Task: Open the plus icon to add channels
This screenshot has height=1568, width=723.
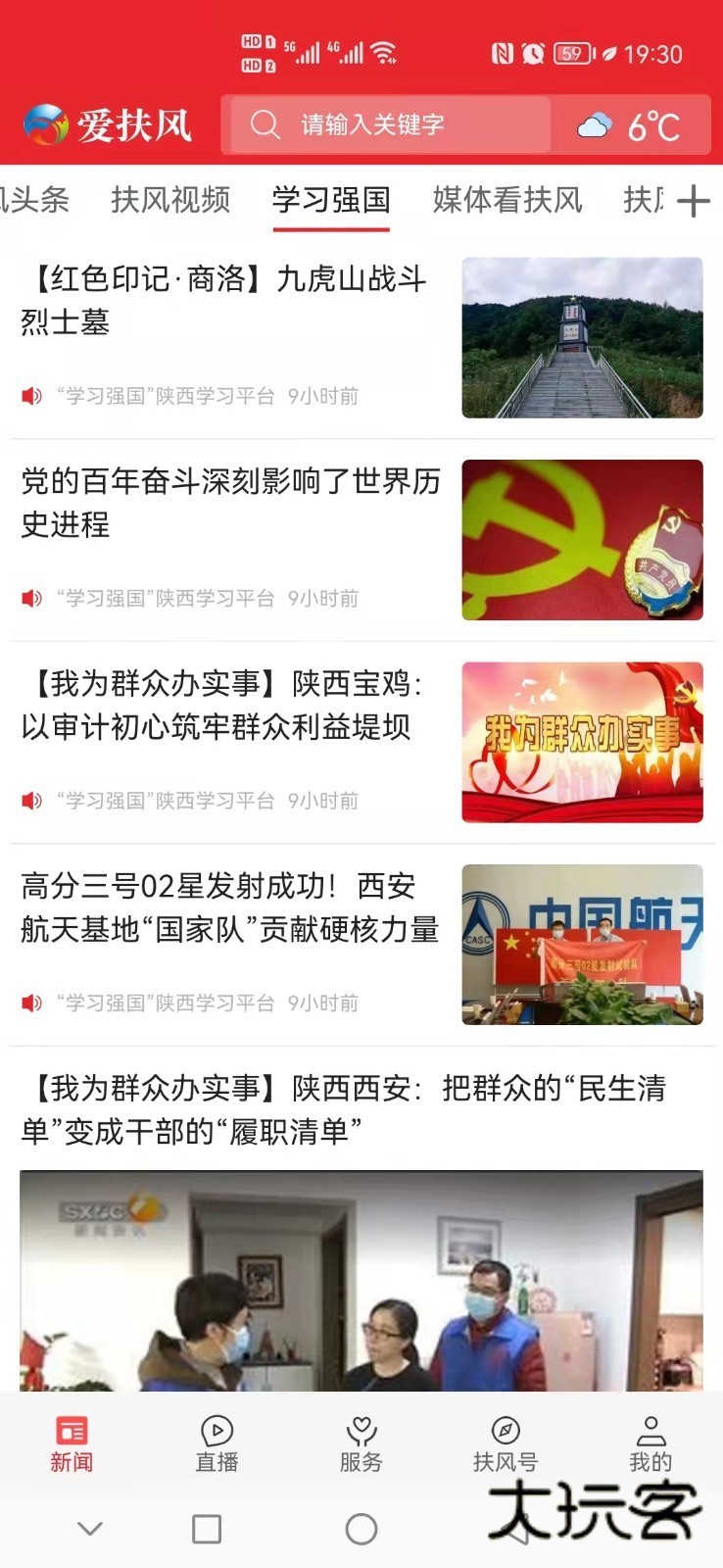Action: [x=693, y=201]
